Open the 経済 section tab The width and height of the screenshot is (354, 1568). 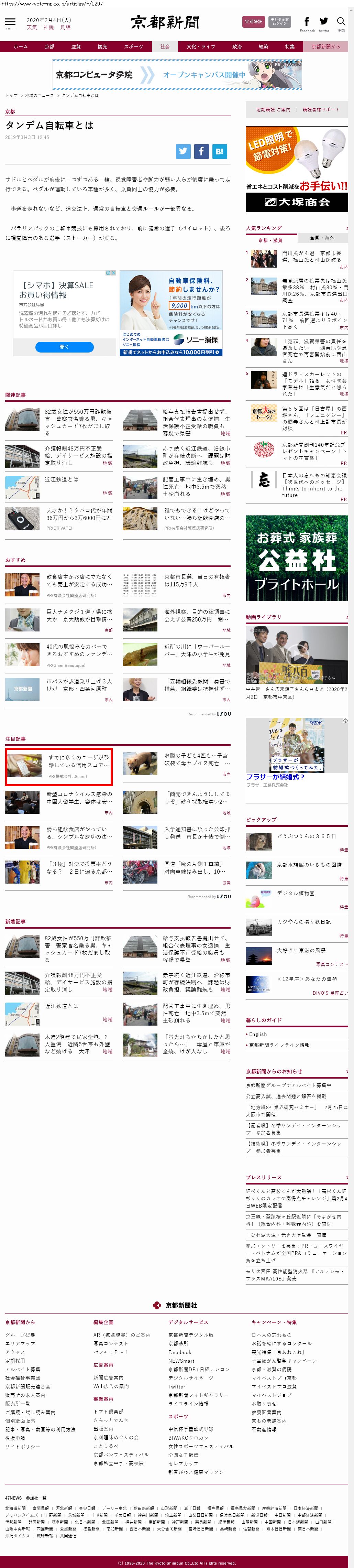[263, 47]
